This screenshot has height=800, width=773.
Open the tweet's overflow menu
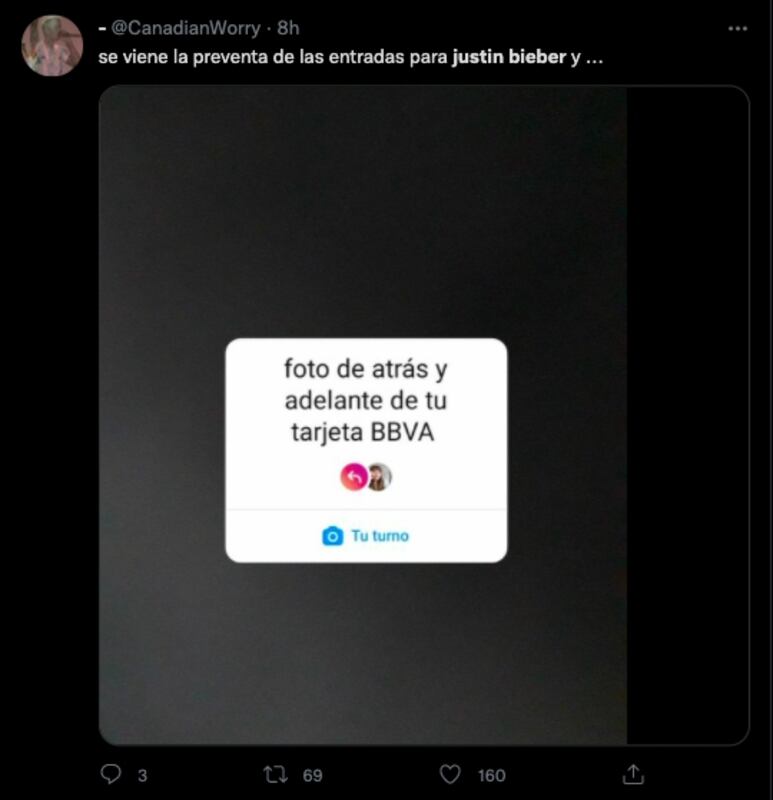[x=738, y=29]
